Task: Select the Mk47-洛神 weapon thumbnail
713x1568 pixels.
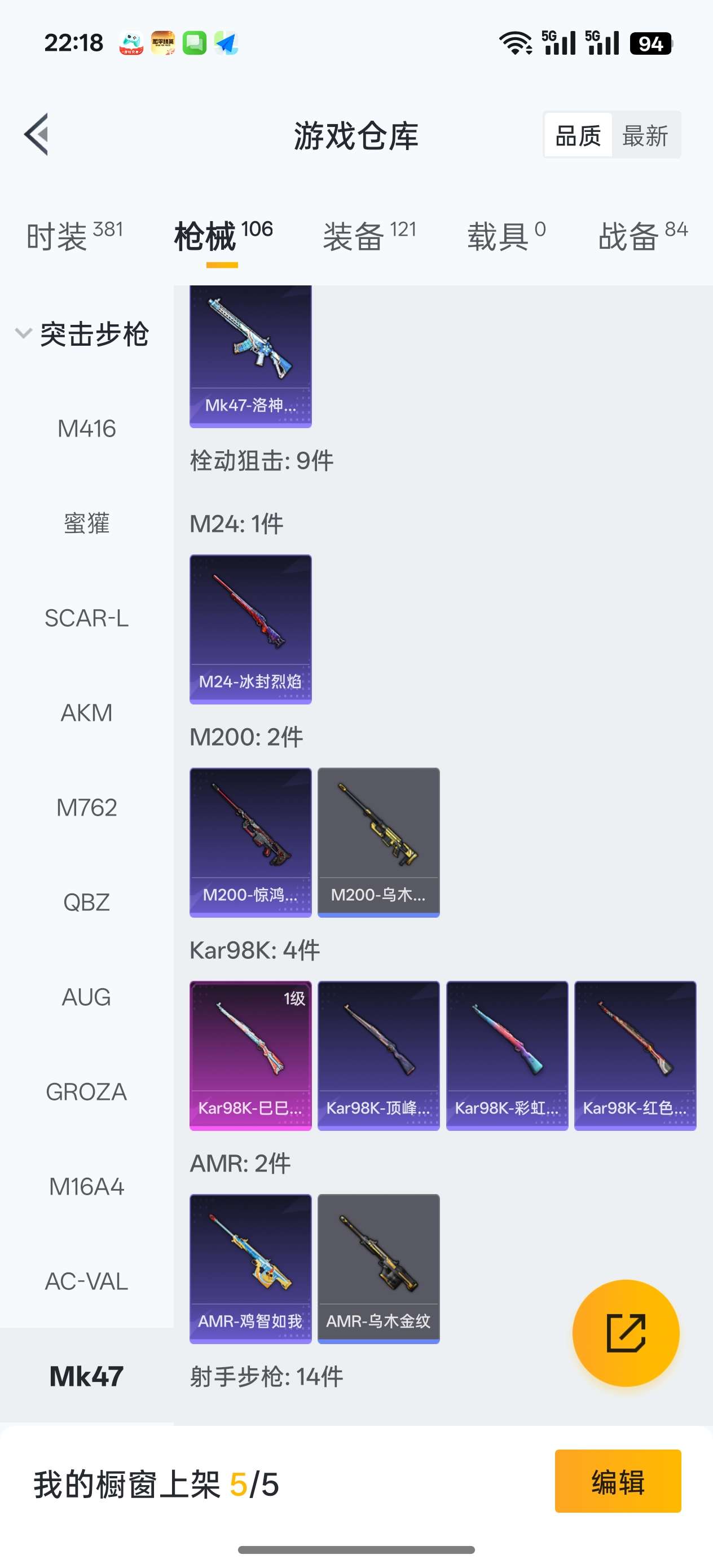Action: point(250,353)
